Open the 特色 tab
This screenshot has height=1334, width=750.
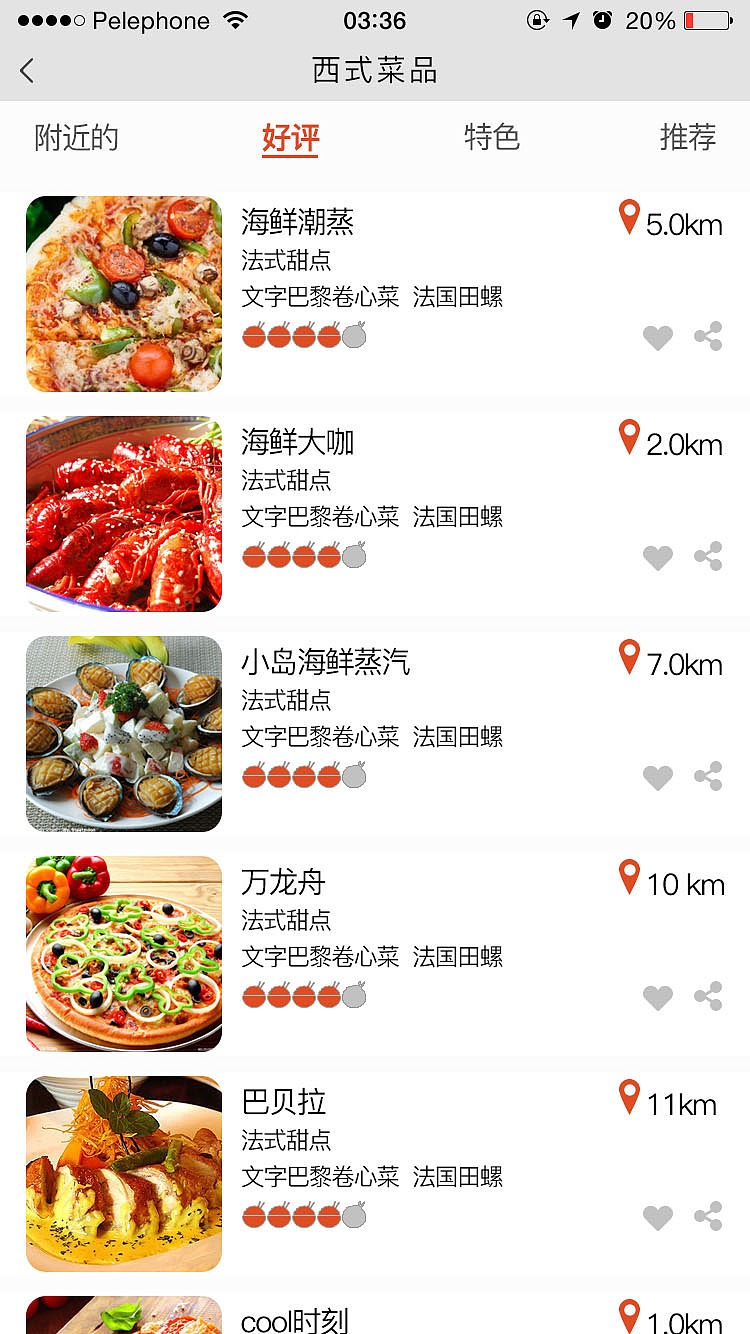tap(493, 138)
